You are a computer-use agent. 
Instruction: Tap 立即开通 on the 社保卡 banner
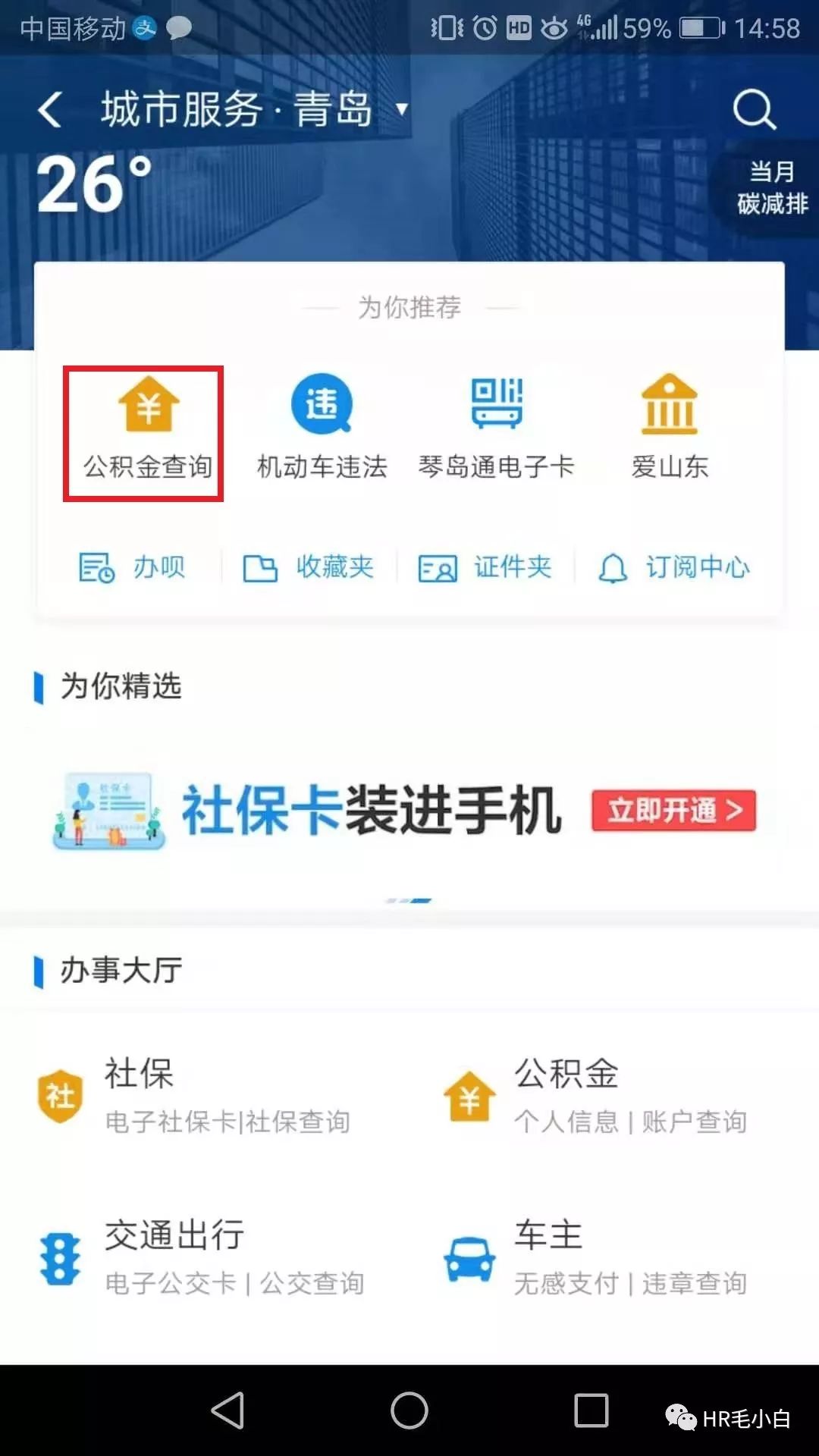point(673,811)
